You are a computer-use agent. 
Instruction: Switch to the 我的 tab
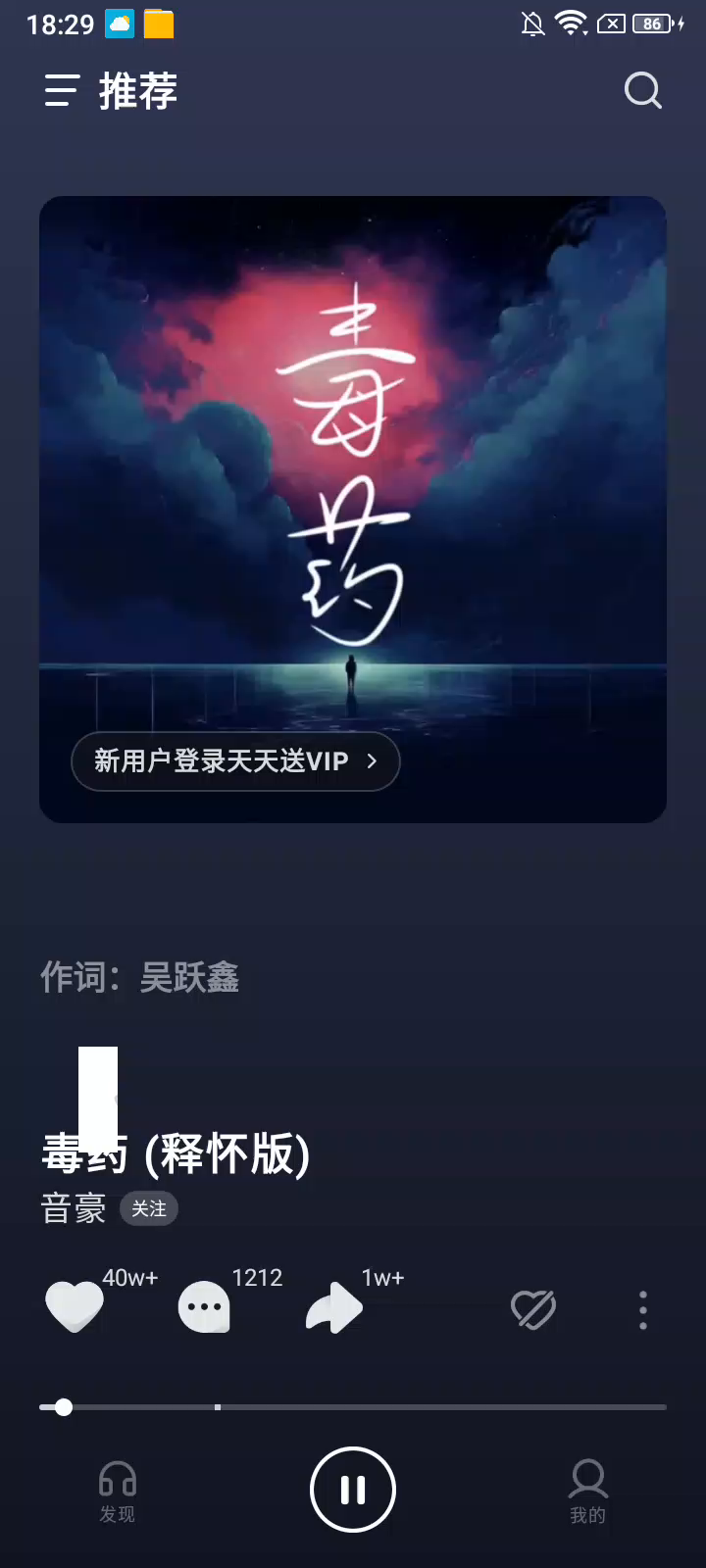pyautogui.click(x=588, y=1492)
